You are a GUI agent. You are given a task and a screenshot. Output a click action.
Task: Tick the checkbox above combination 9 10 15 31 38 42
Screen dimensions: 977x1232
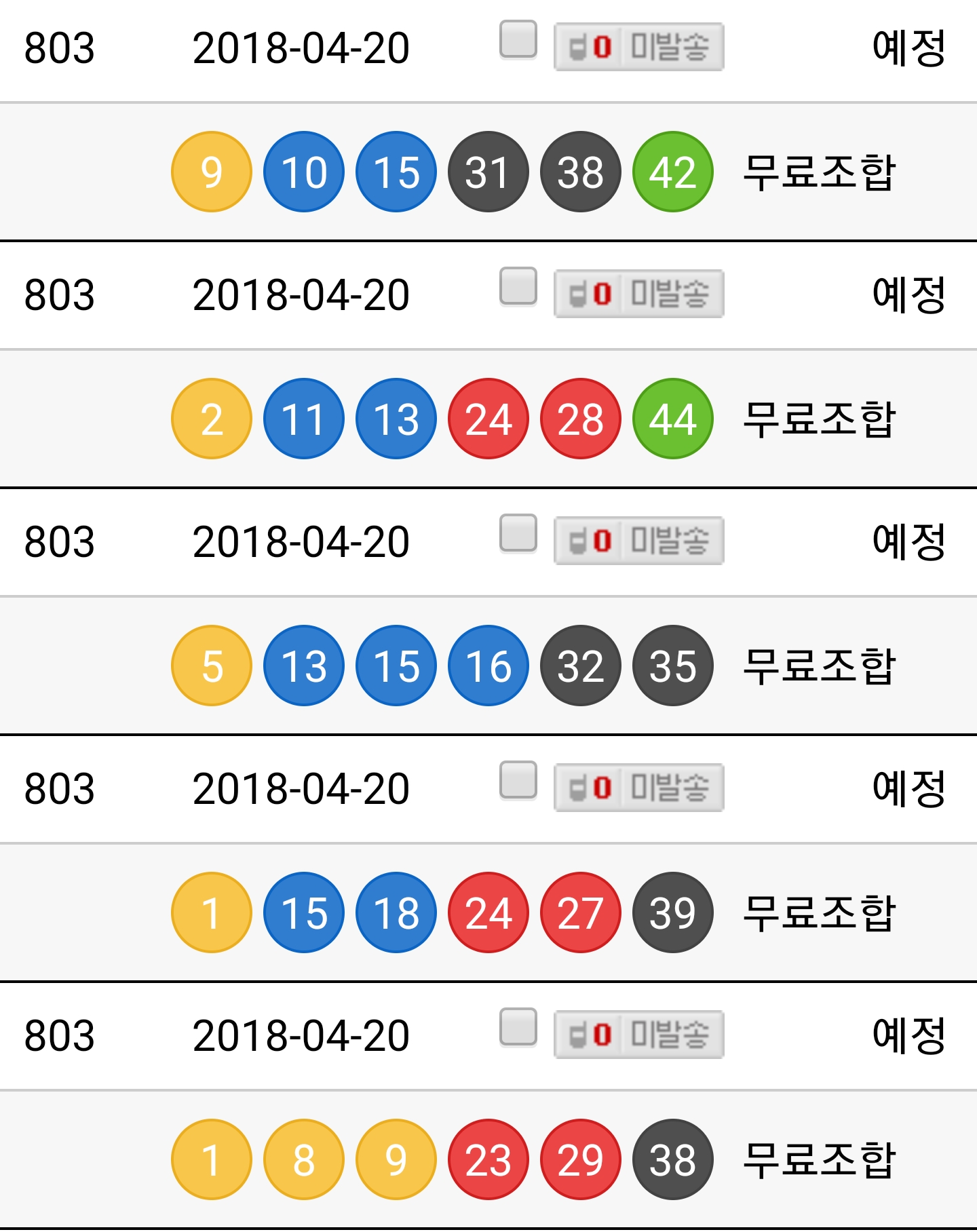tap(518, 39)
